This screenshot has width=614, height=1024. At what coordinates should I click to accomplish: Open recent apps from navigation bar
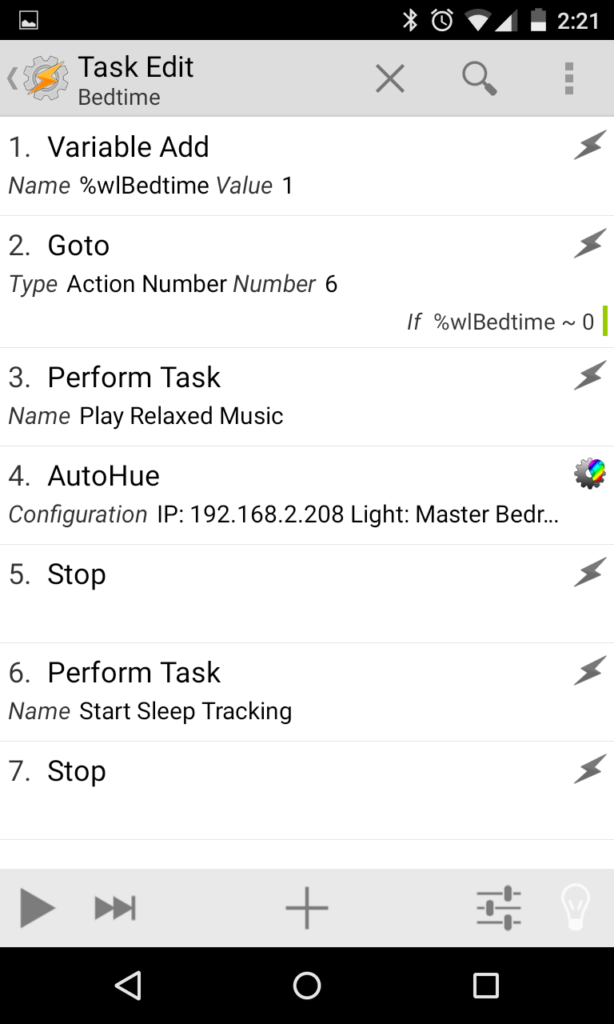point(485,985)
